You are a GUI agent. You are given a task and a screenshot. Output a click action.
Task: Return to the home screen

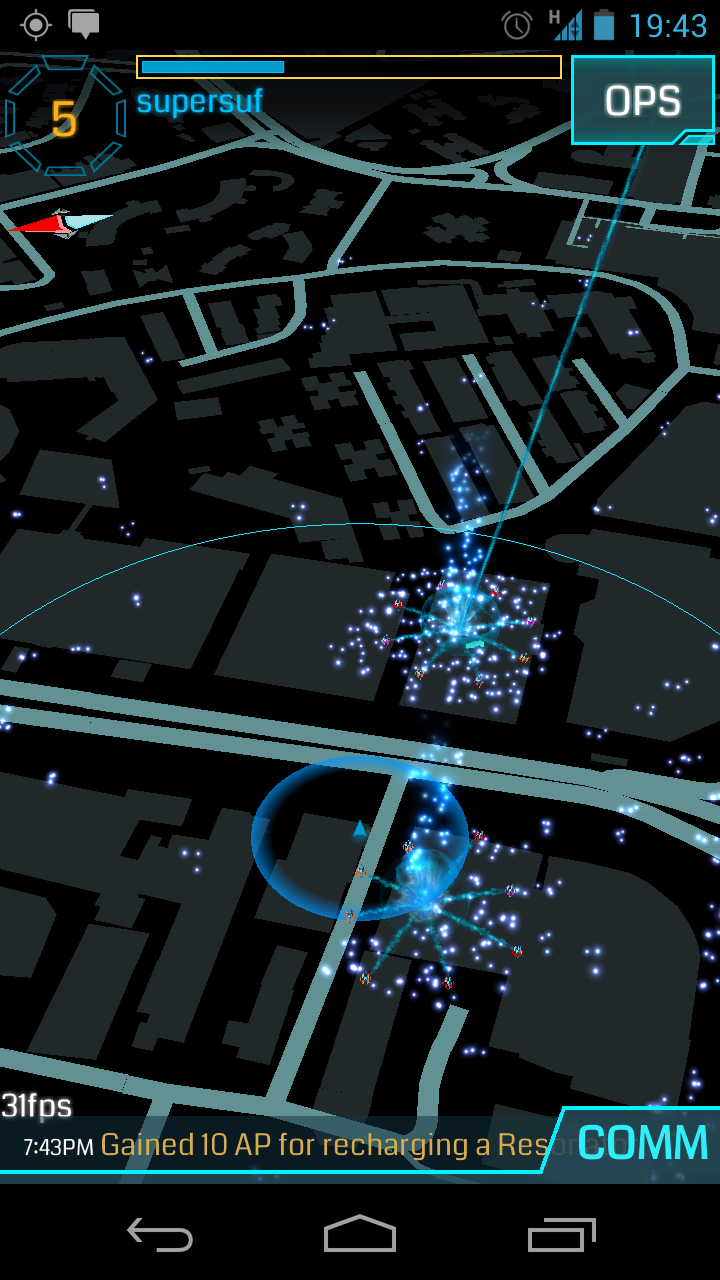(x=360, y=1234)
